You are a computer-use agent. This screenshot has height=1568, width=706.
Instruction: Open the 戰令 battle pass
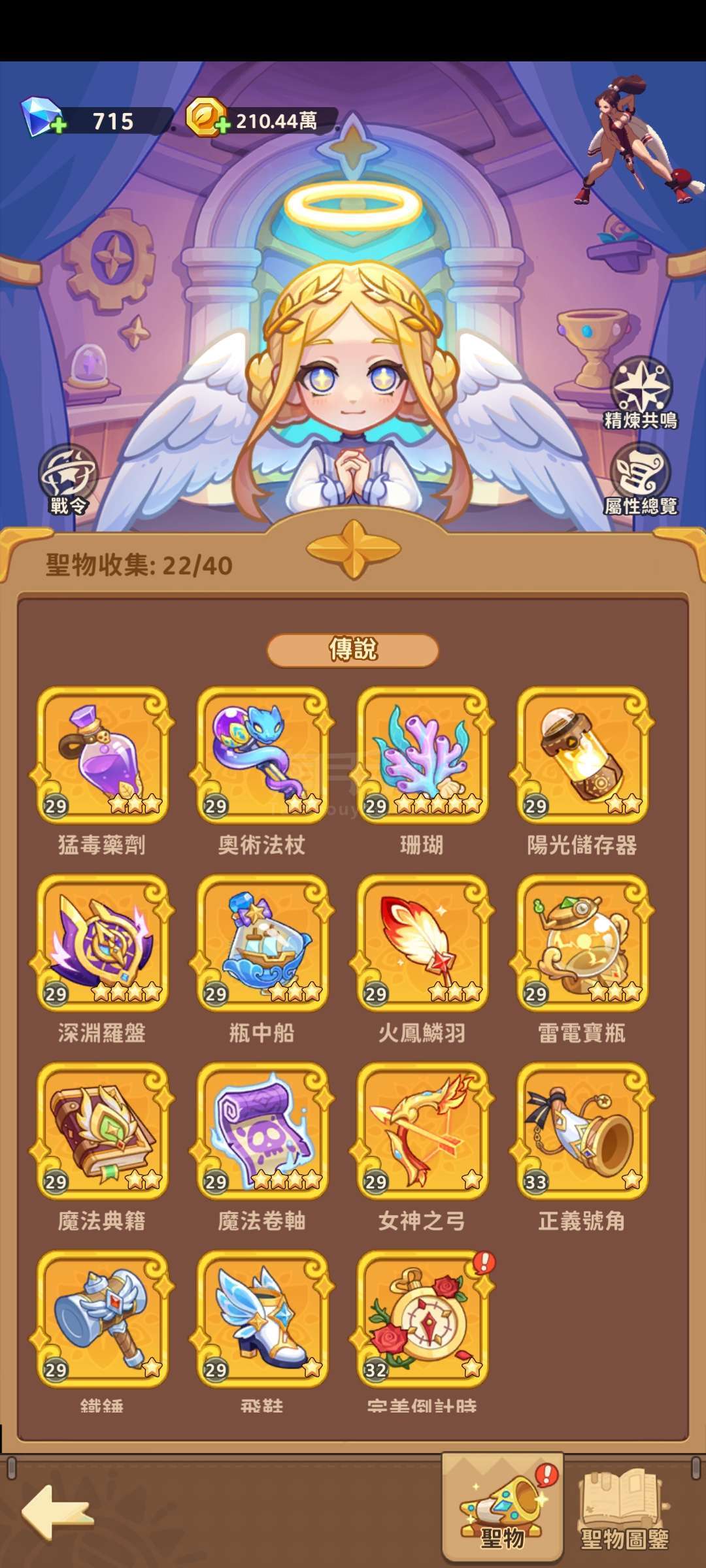pyautogui.click(x=68, y=479)
